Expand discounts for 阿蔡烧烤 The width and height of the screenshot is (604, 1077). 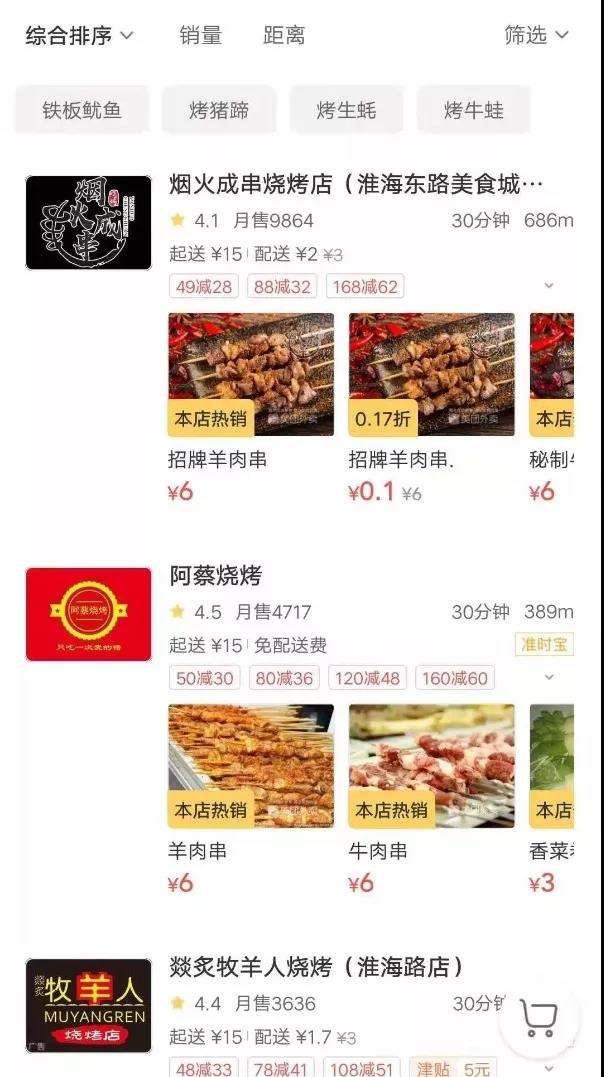[x=548, y=678]
